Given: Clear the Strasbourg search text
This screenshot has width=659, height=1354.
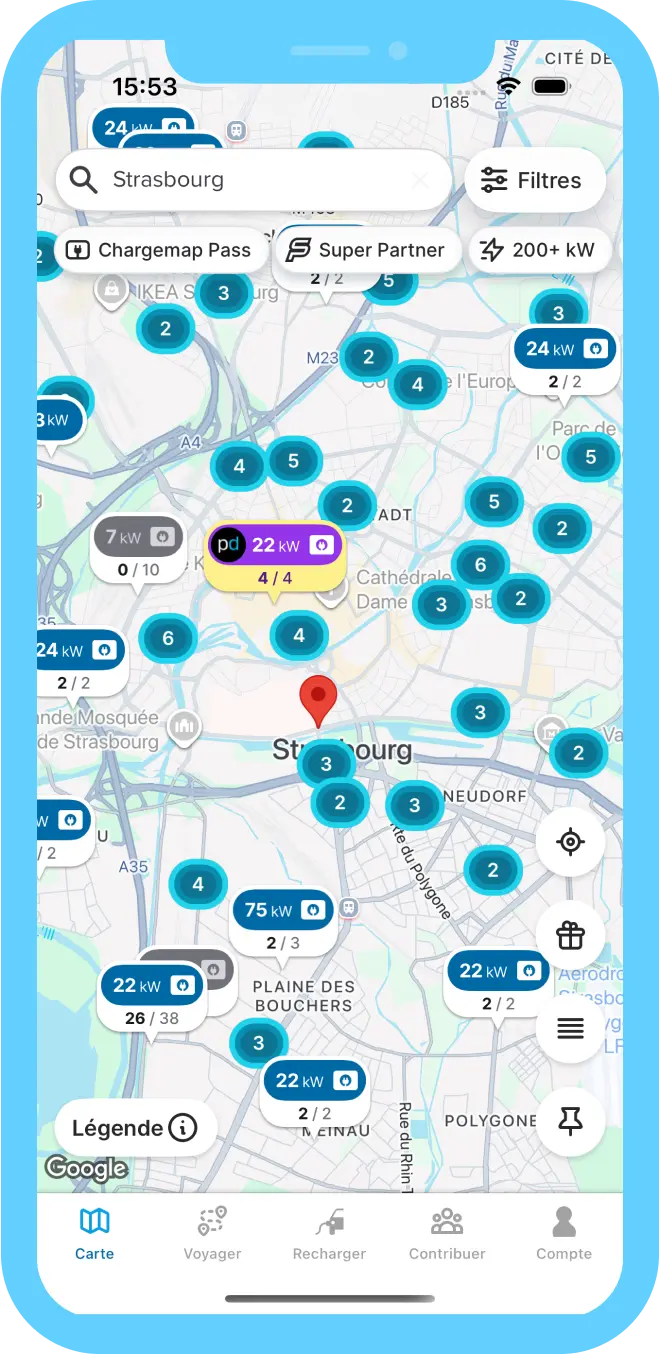Looking at the screenshot, I should (x=421, y=180).
